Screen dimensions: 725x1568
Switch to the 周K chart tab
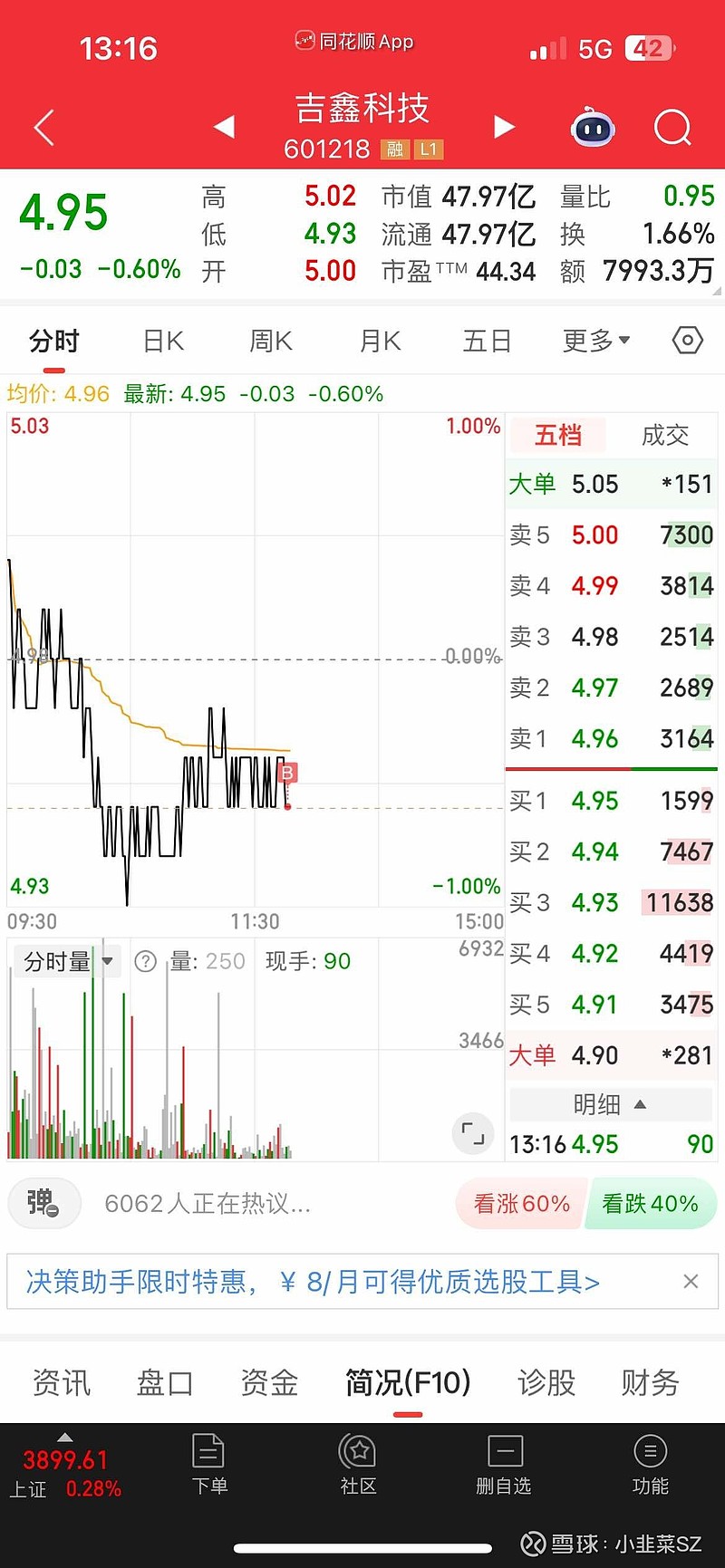(271, 341)
